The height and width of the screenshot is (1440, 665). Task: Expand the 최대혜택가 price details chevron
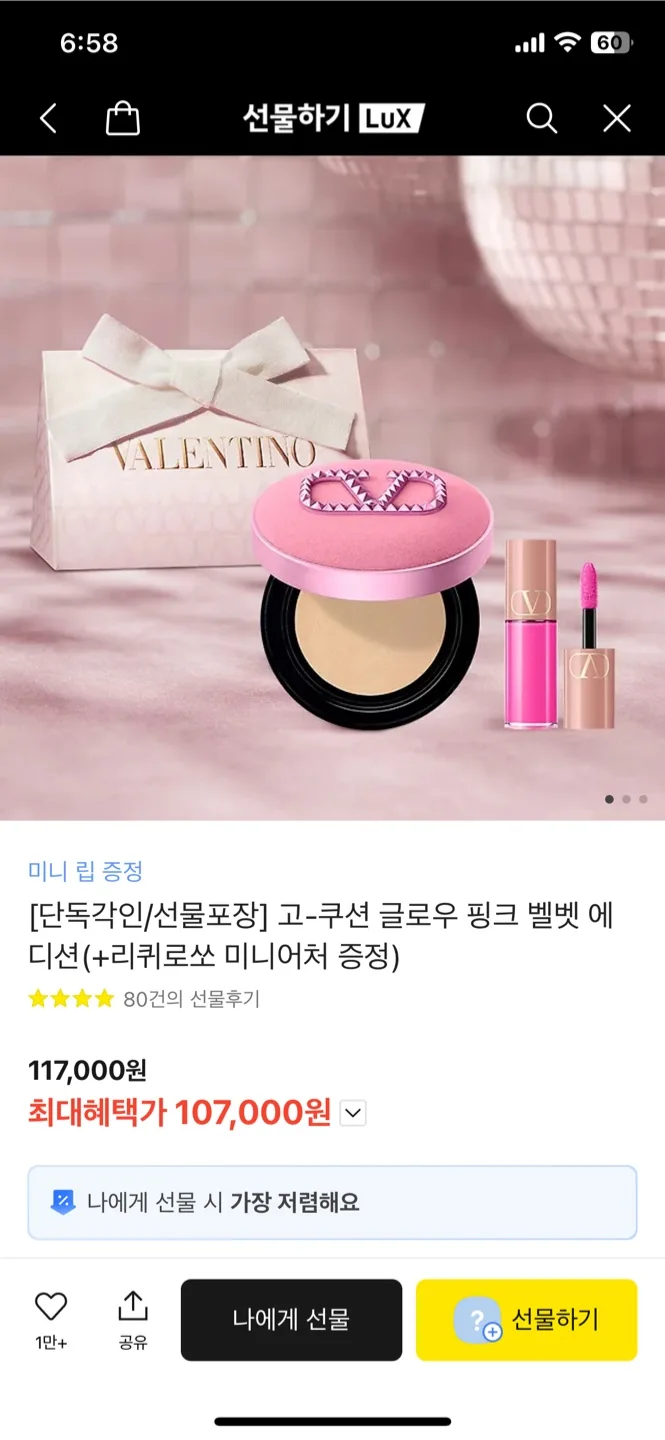(353, 1112)
